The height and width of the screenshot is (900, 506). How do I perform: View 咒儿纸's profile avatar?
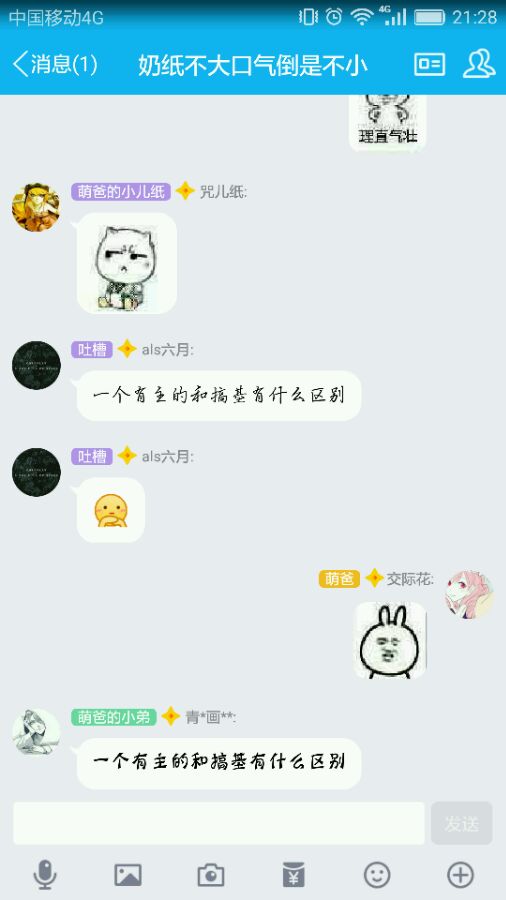click(x=36, y=207)
